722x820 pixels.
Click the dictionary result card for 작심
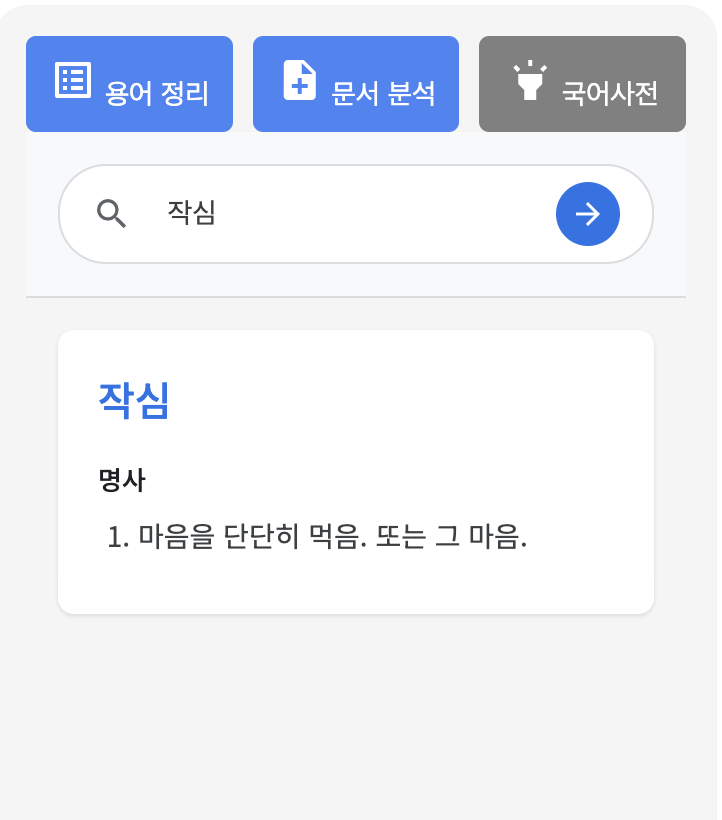(358, 470)
